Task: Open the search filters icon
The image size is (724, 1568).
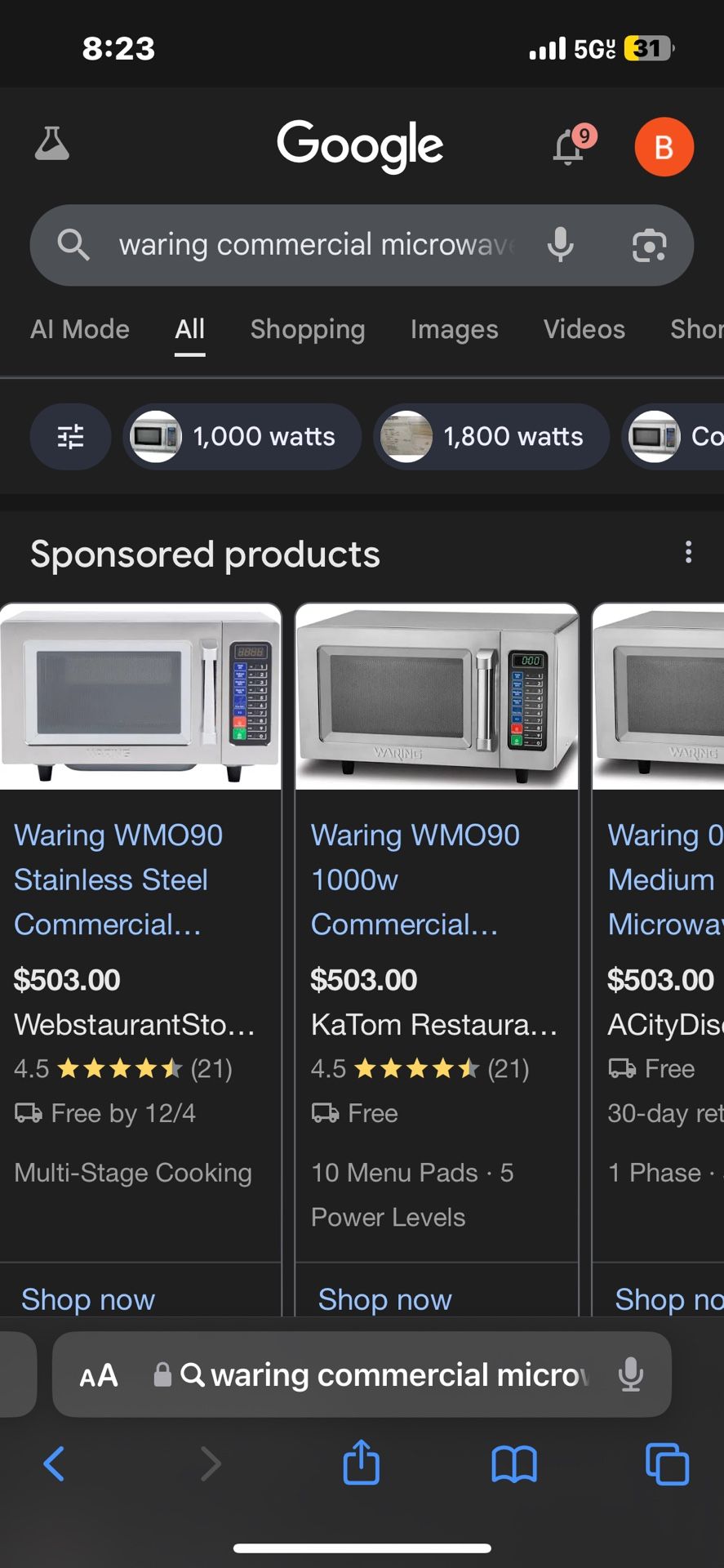Action: [70, 437]
